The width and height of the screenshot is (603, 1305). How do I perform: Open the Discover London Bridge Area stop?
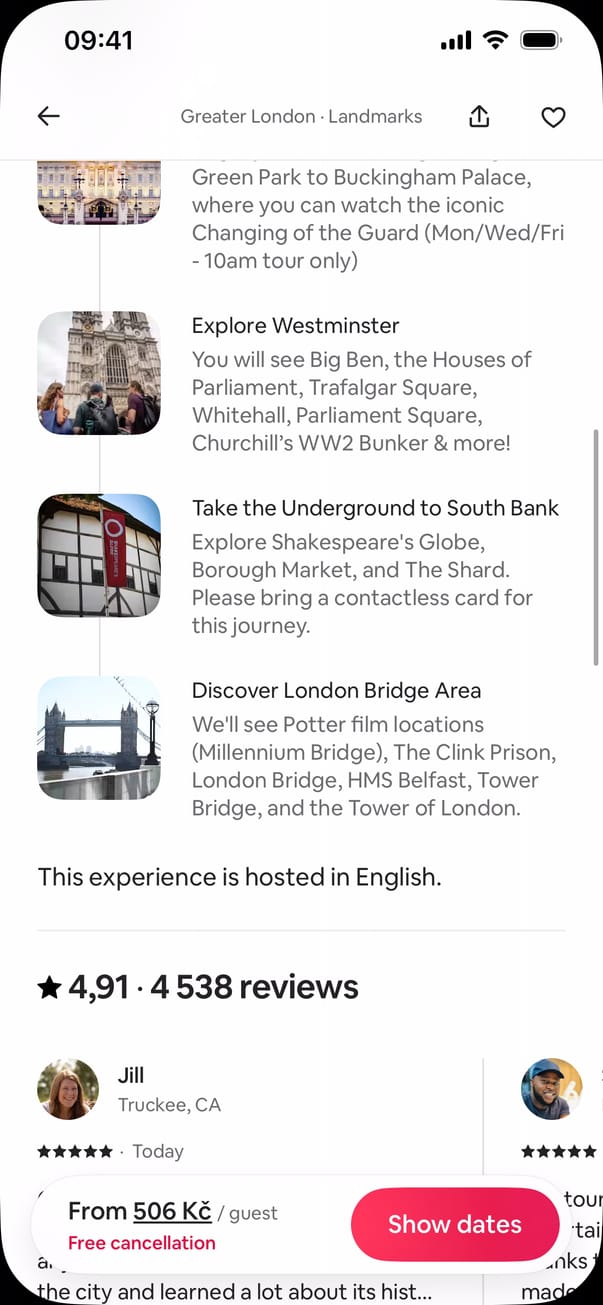point(336,691)
